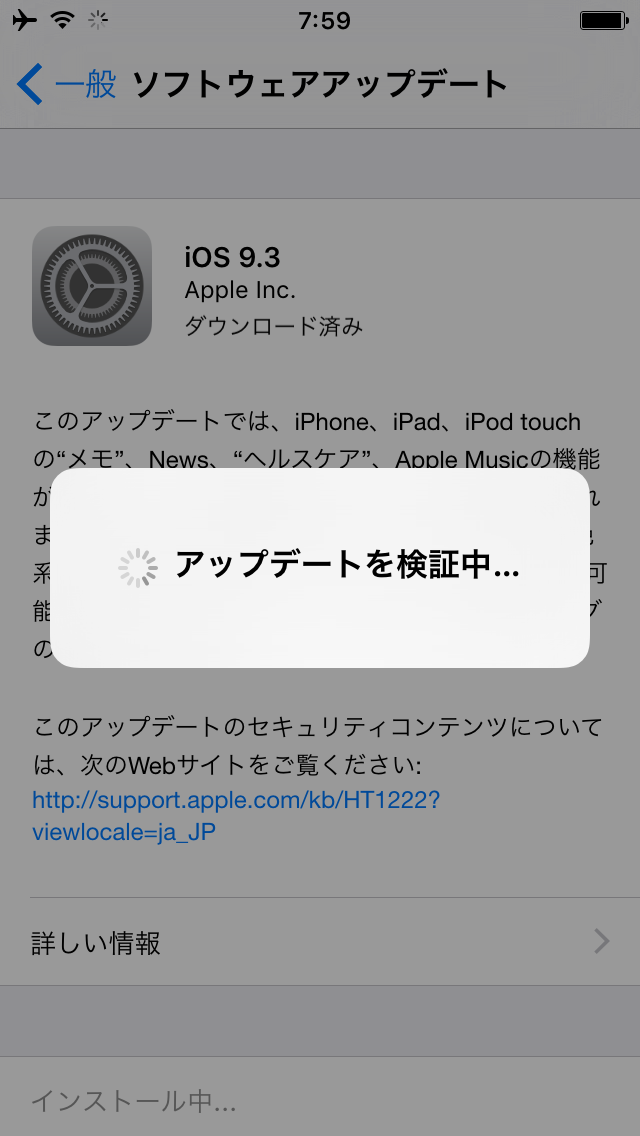Viewport: 640px width, 1136px height.
Task: Go back to 一般 settings
Action: 68,85
